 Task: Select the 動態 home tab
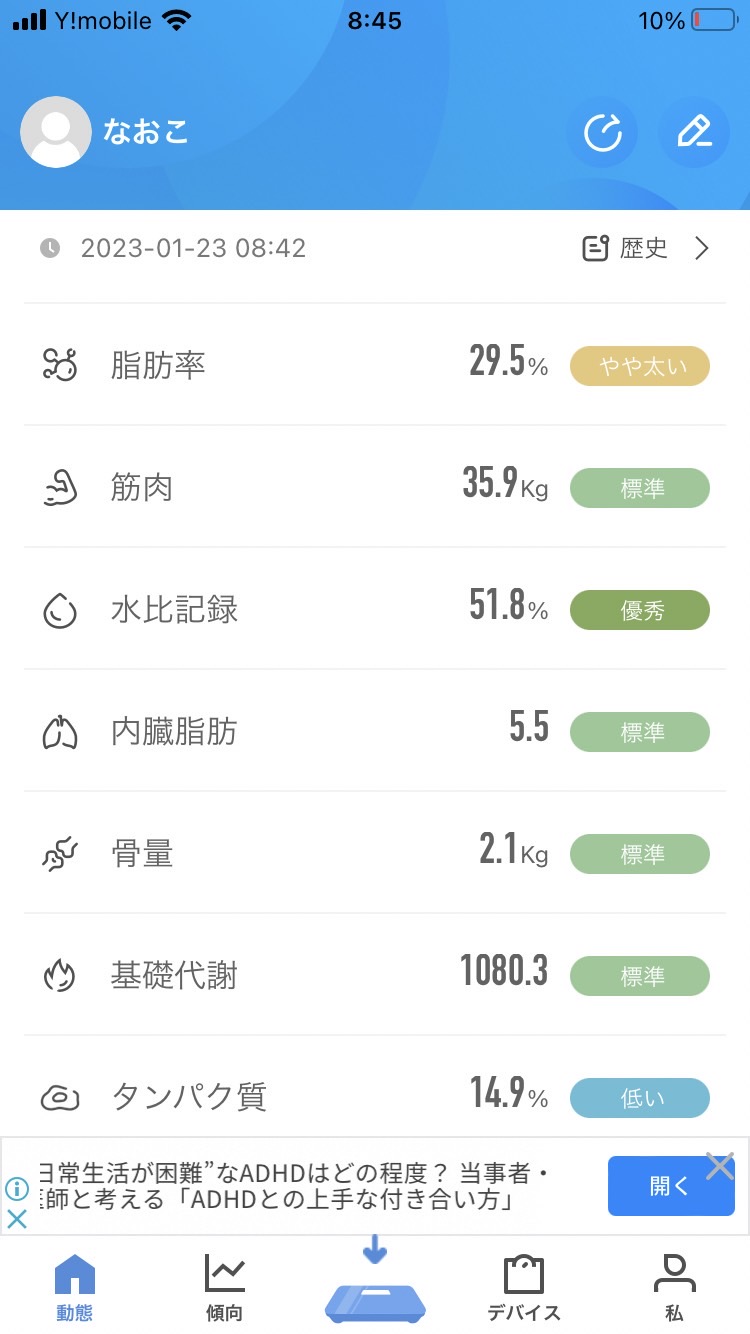click(x=75, y=1288)
